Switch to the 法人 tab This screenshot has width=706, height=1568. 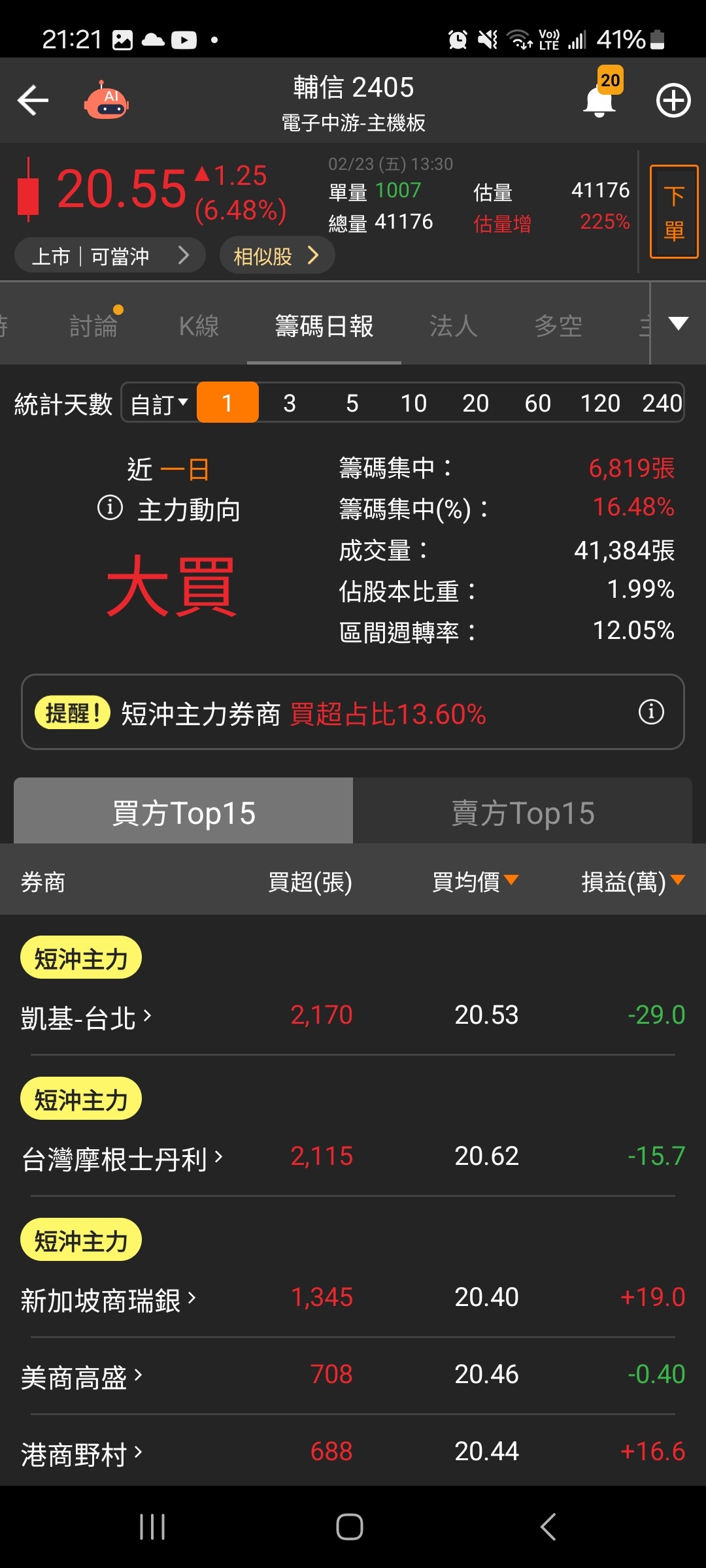click(453, 325)
